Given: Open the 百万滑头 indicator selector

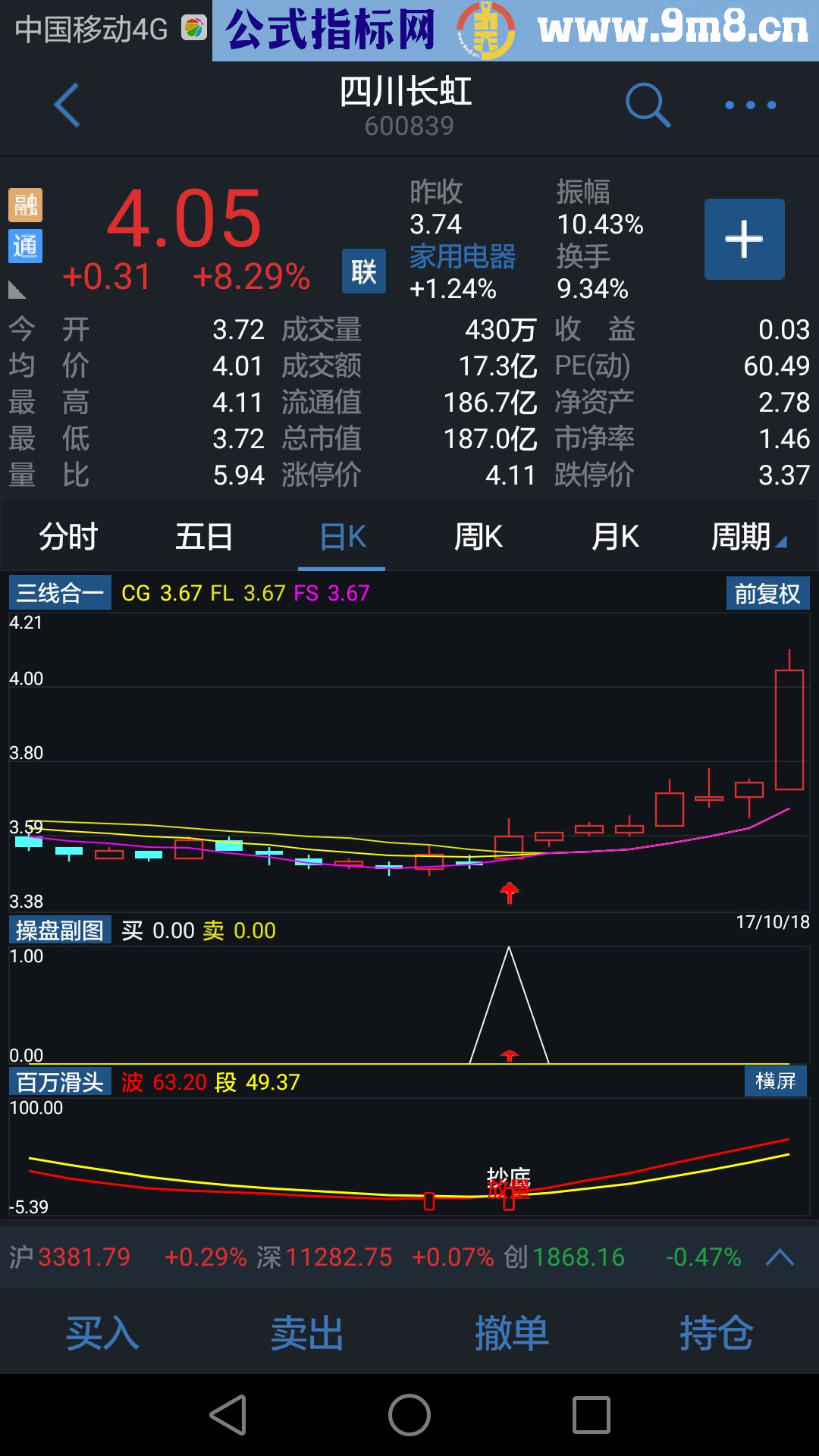Looking at the screenshot, I should click(x=61, y=1083).
